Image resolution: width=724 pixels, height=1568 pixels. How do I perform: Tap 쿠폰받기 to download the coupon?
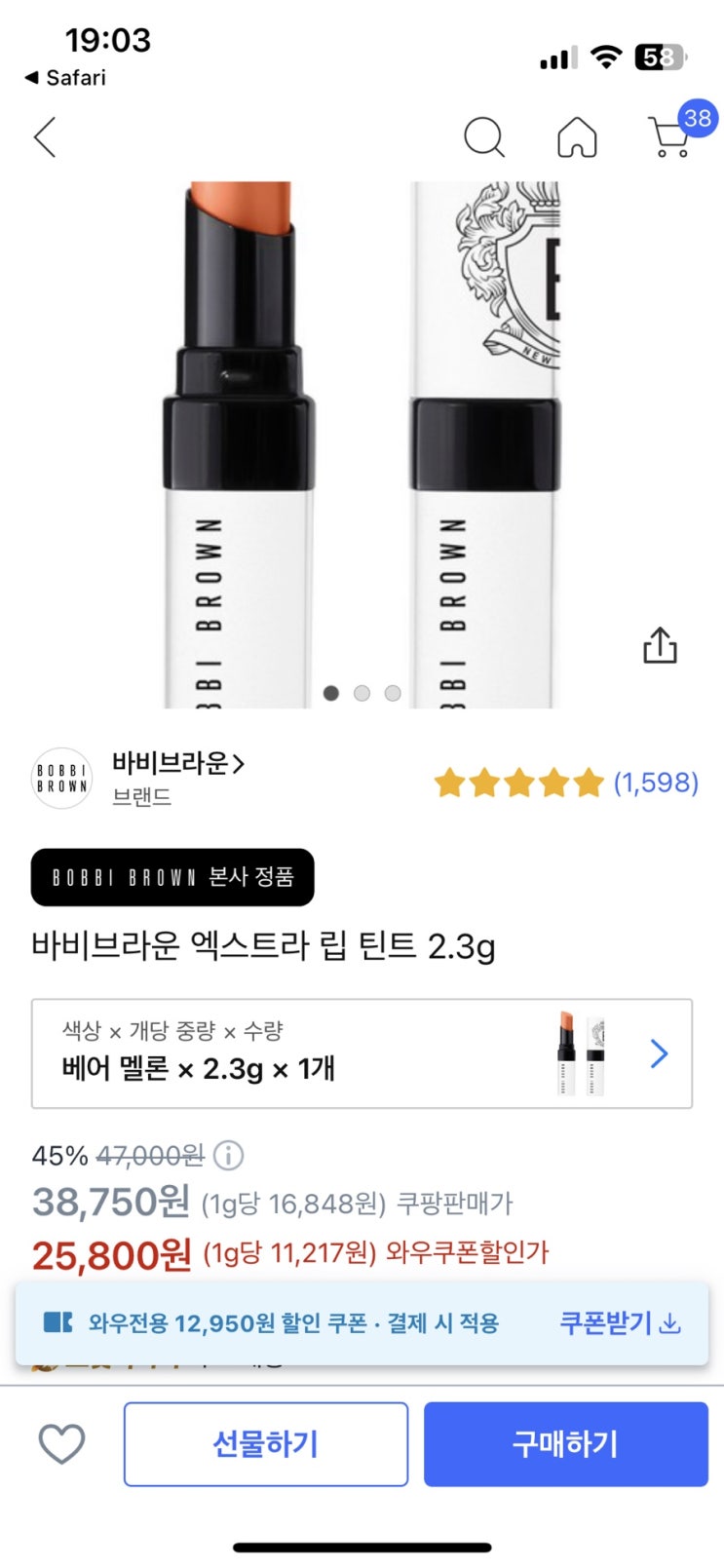(x=619, y=1323)
